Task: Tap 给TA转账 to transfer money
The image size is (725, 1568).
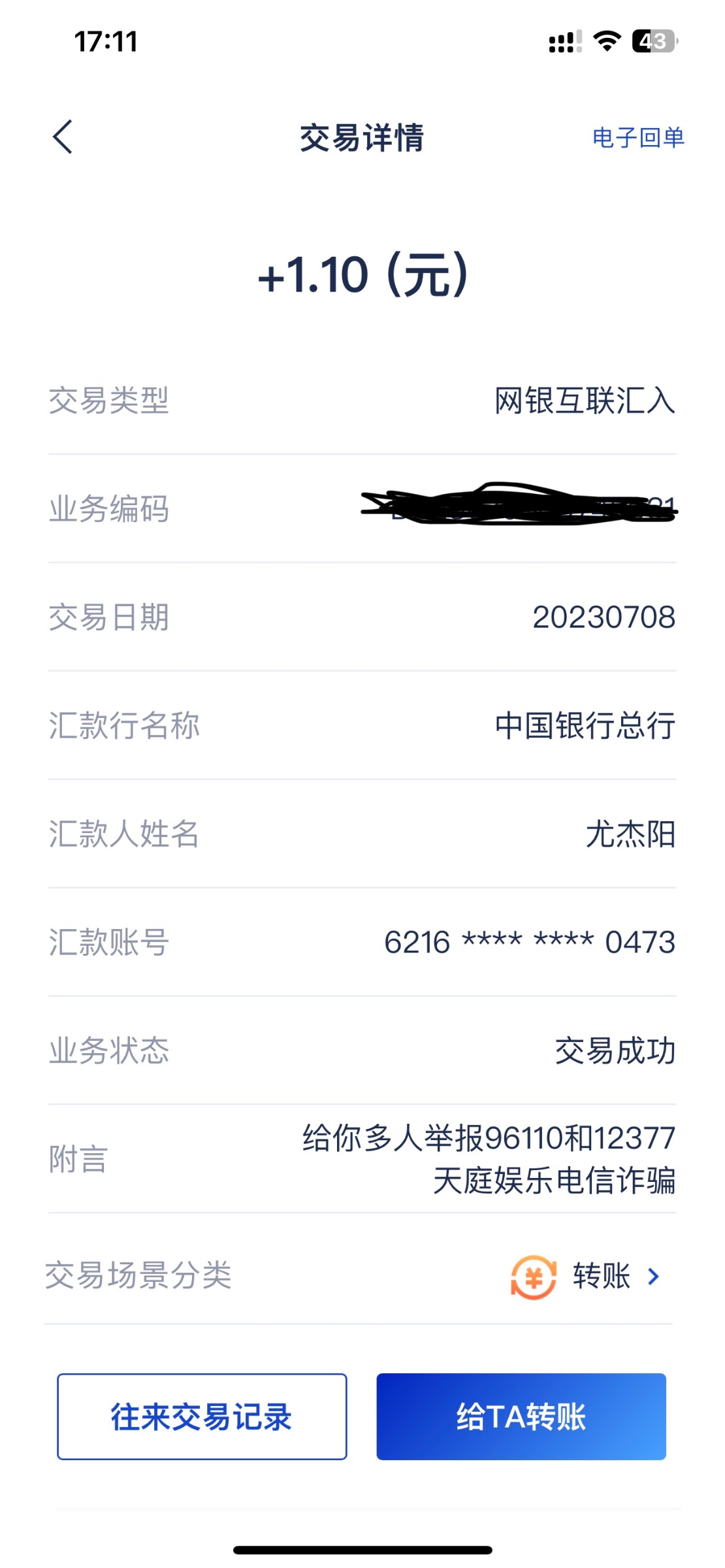Action: (521, 1416)
